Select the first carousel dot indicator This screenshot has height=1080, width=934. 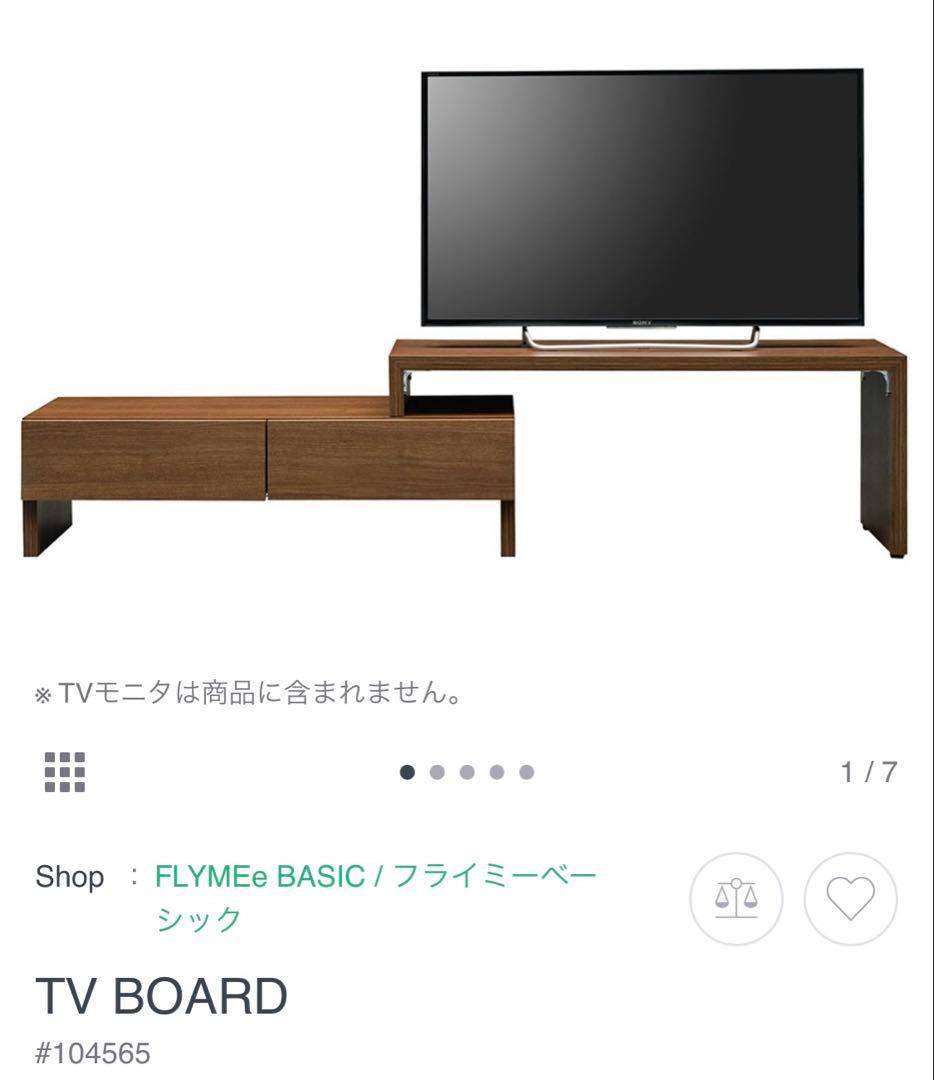[x=407, y=770]
